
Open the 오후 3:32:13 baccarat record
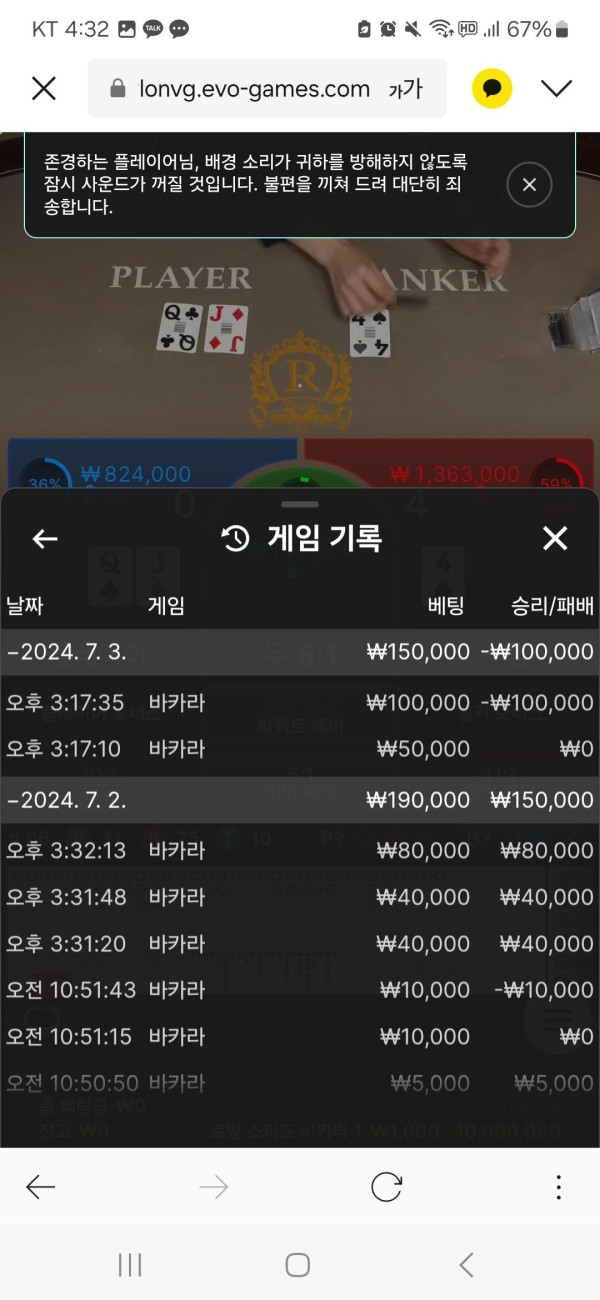pyautogui.click(x=300, y=851)
